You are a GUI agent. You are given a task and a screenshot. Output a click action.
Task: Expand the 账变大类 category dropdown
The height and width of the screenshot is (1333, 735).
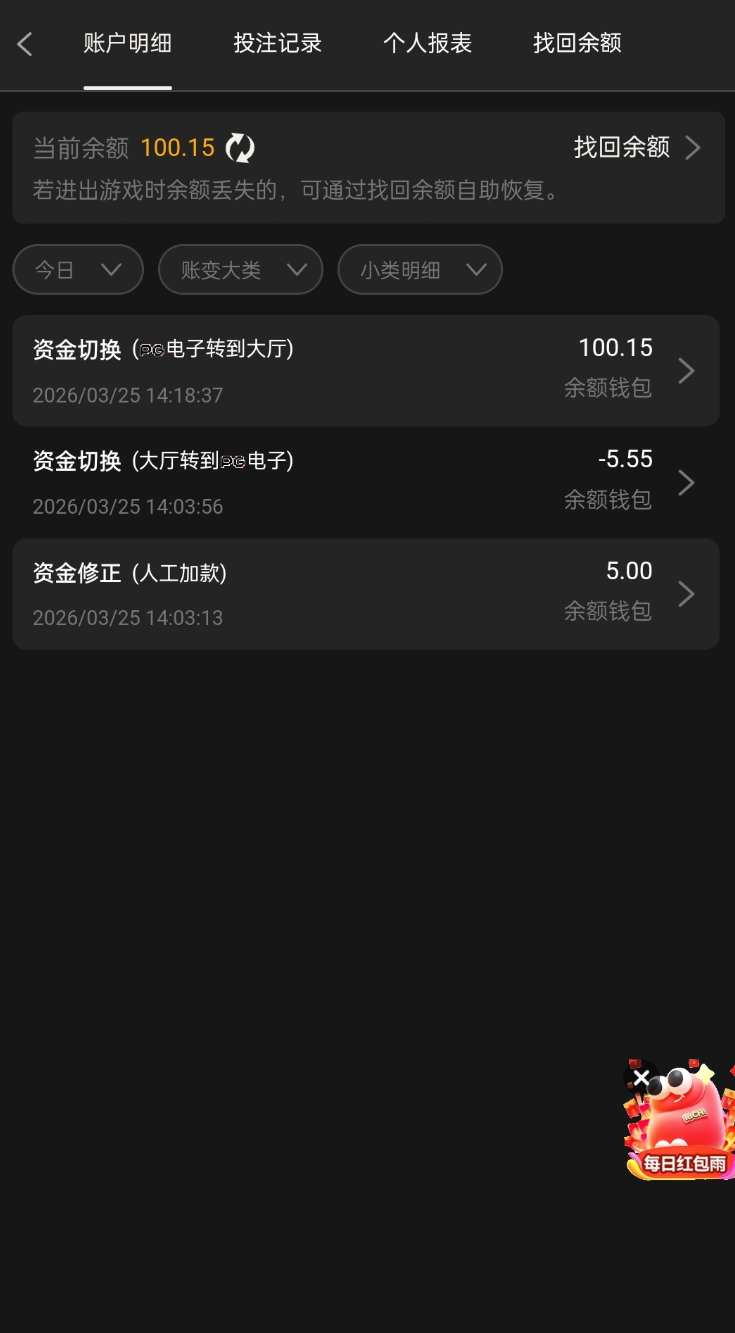(x=240, y=269)
